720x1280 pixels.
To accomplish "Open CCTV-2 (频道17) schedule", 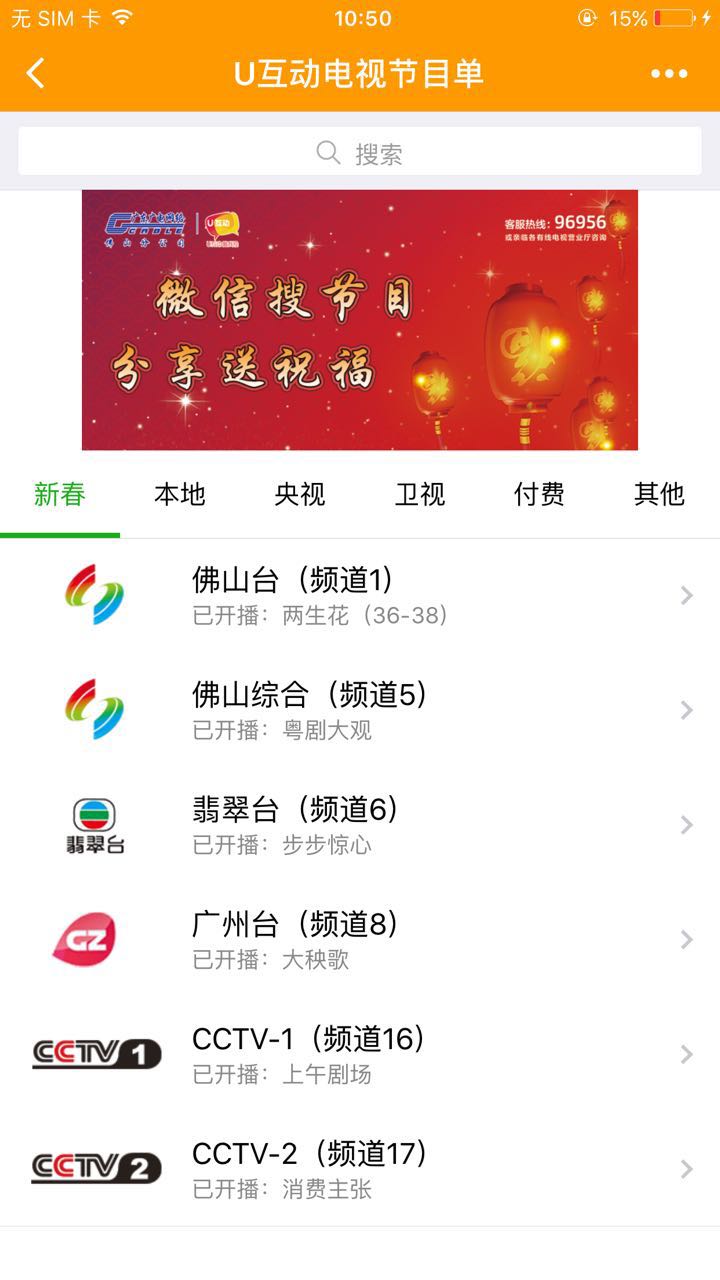I will tap(360, 1169).
